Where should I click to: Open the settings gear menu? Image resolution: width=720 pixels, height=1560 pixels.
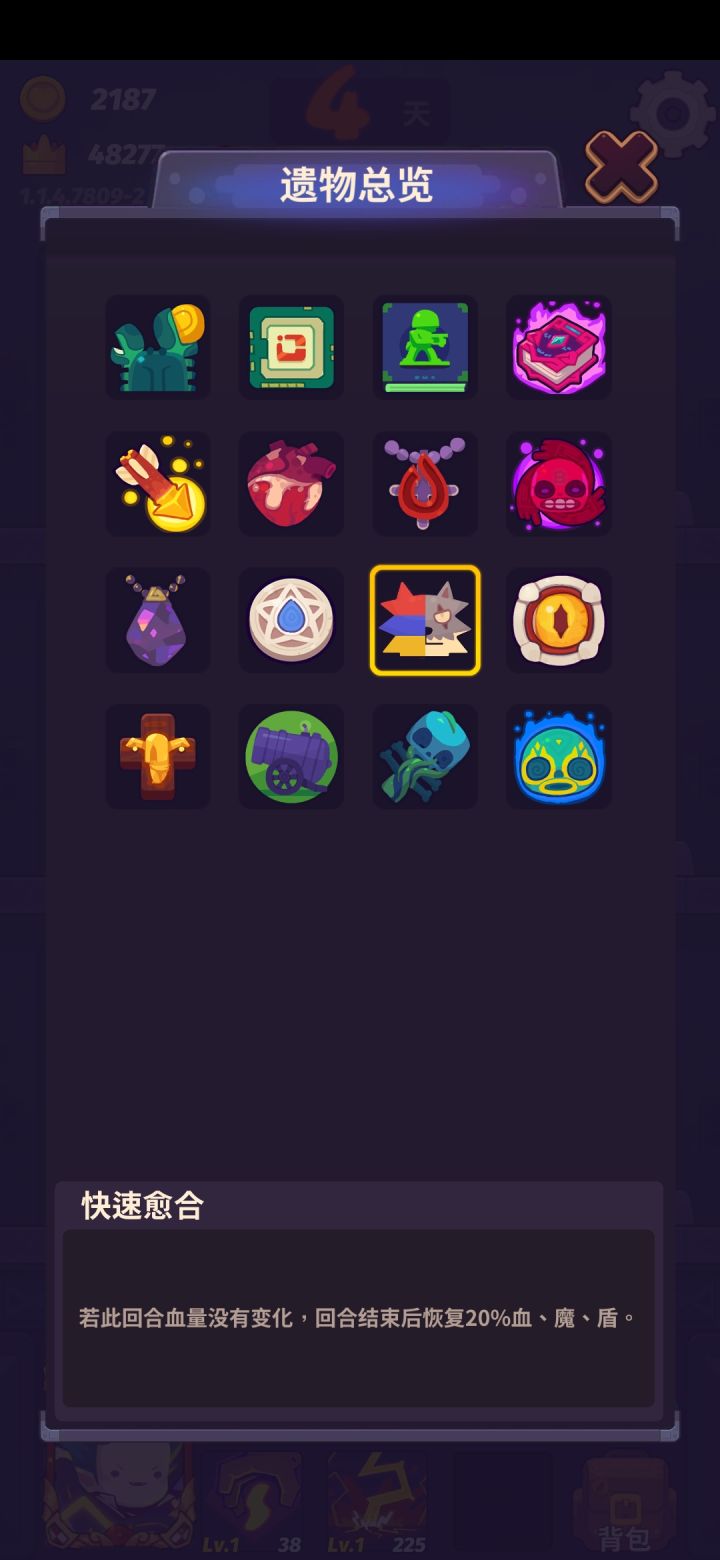point(672,110)
